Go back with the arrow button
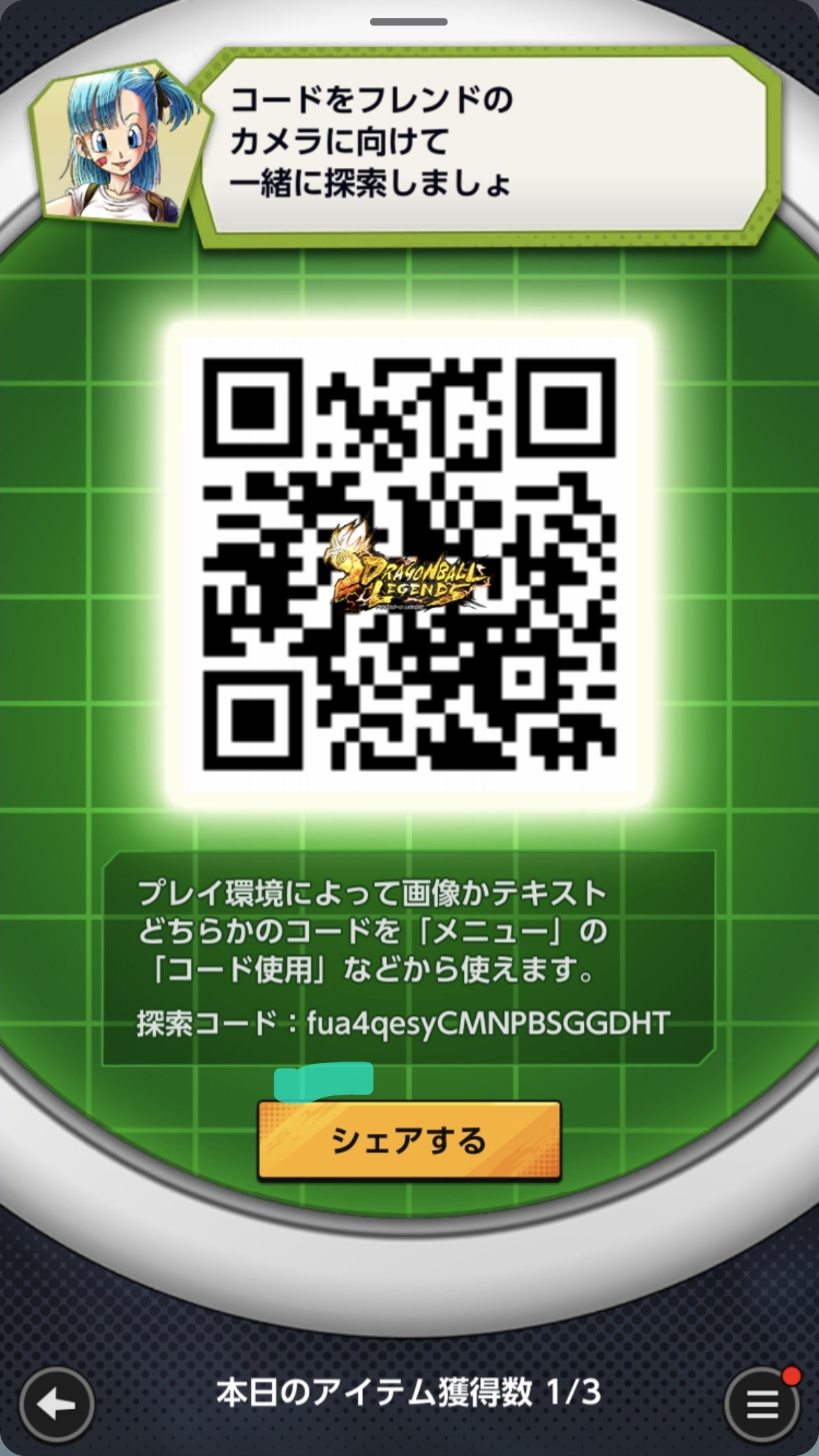Screen dimensions: 819x1456 pos(57,1405)
